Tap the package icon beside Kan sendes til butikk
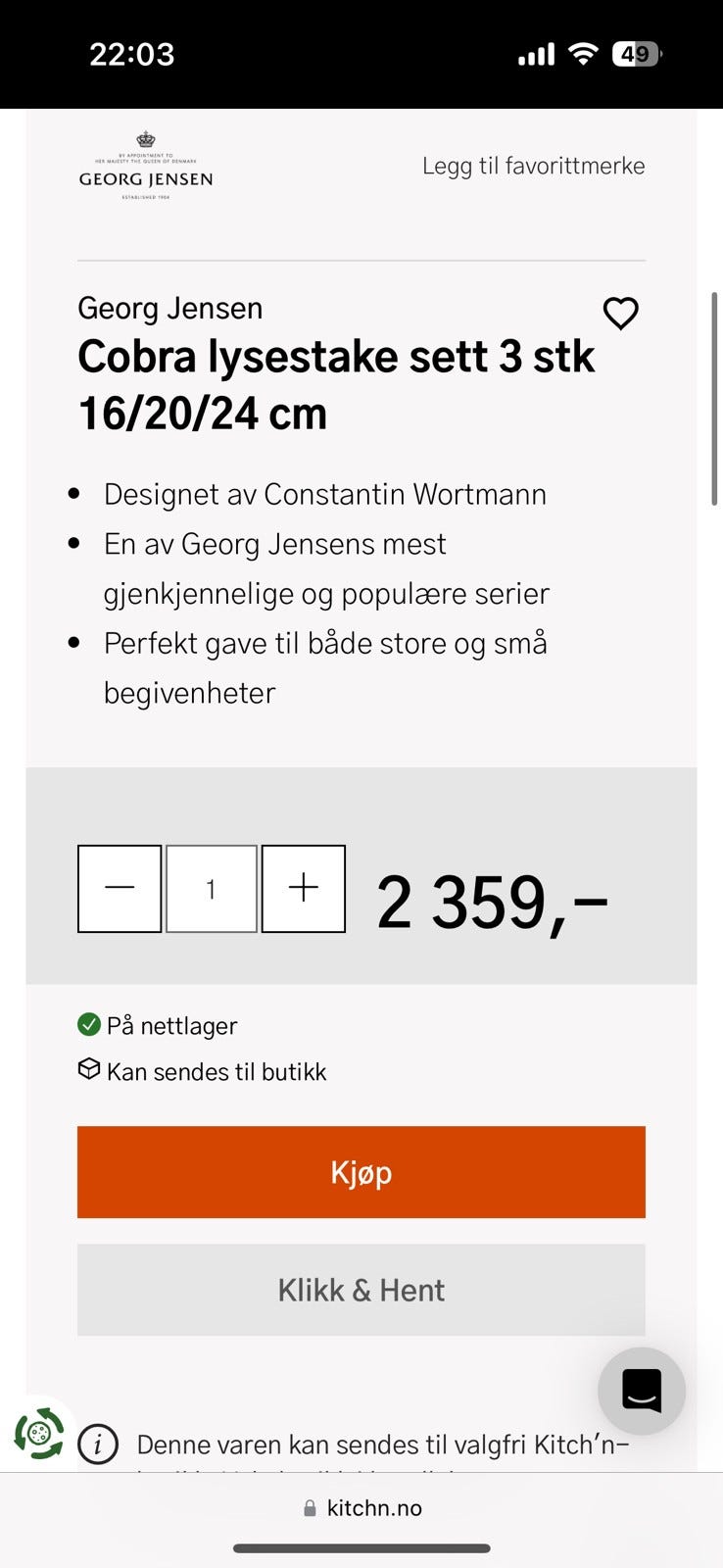The image size is (723, 1568). [x=87, y=1070]
